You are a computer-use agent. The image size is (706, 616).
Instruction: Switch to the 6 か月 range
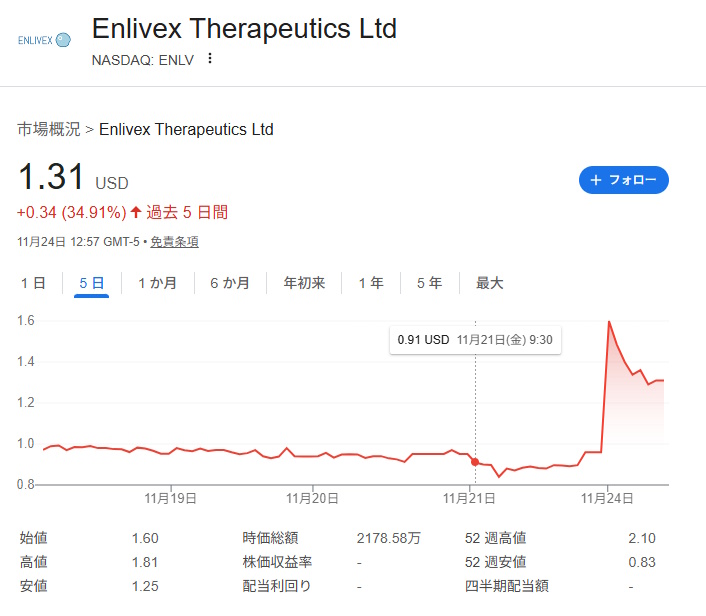pyautogui.click(x=230, y=283)
